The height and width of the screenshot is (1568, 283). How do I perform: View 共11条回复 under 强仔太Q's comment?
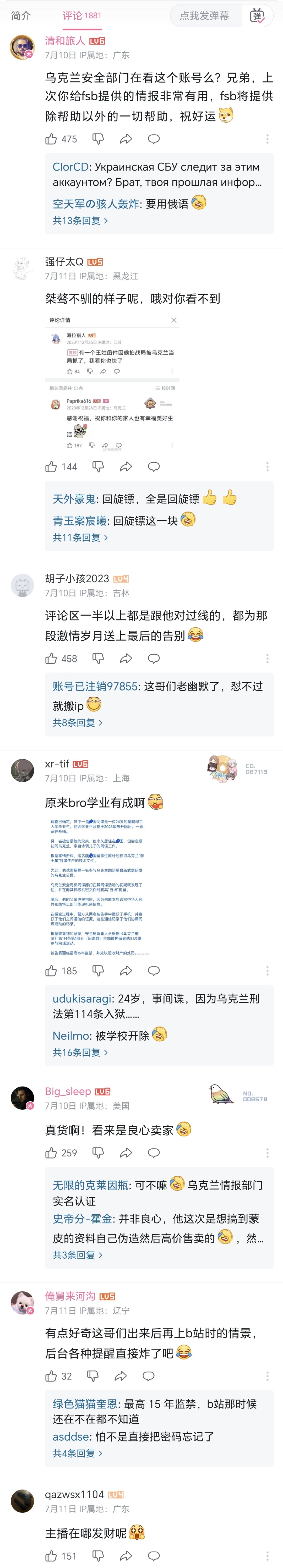pos(80,538)
